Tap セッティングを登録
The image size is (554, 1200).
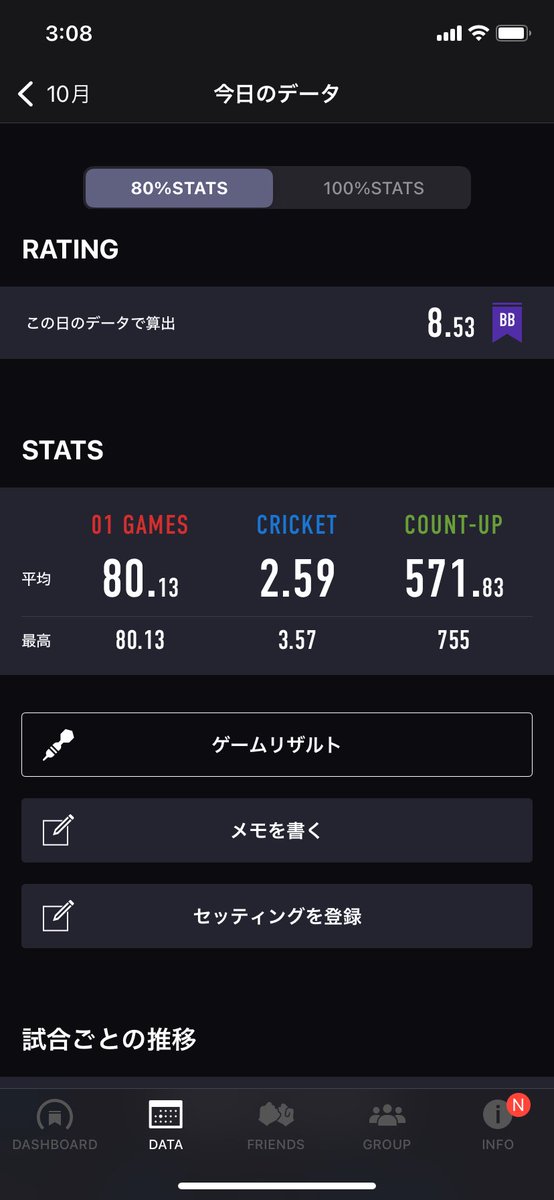(x=277, y=916)
